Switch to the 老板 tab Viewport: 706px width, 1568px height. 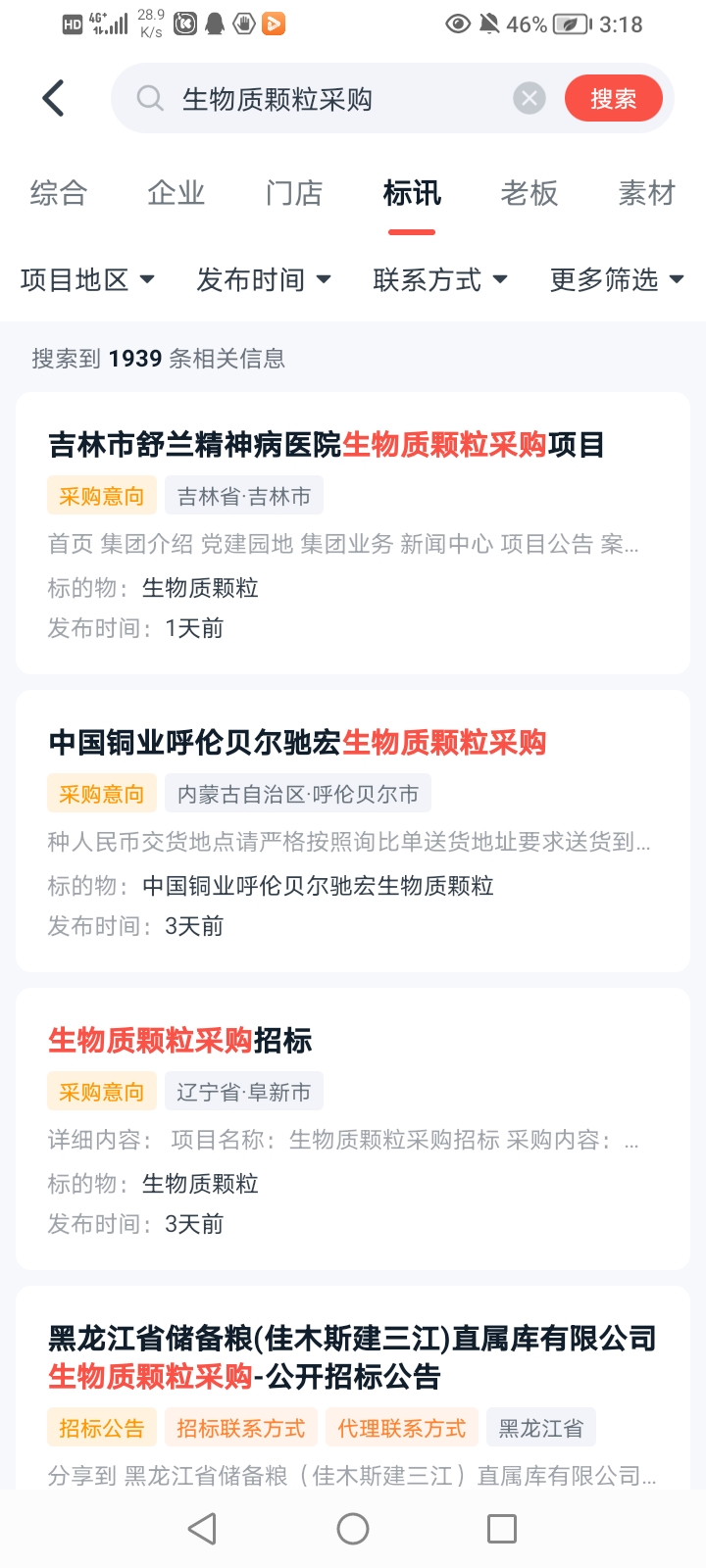(x=529, y=193)
